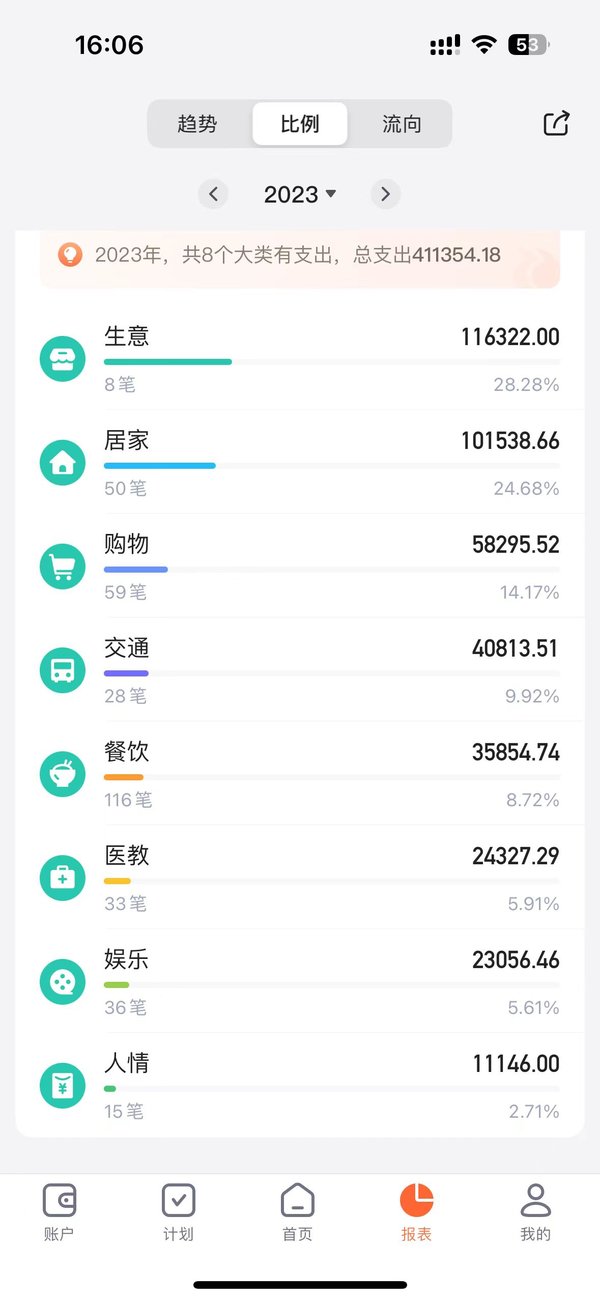600x1301 pixels.
Task: Share the report via the export icon
Action: coord(556,123)
